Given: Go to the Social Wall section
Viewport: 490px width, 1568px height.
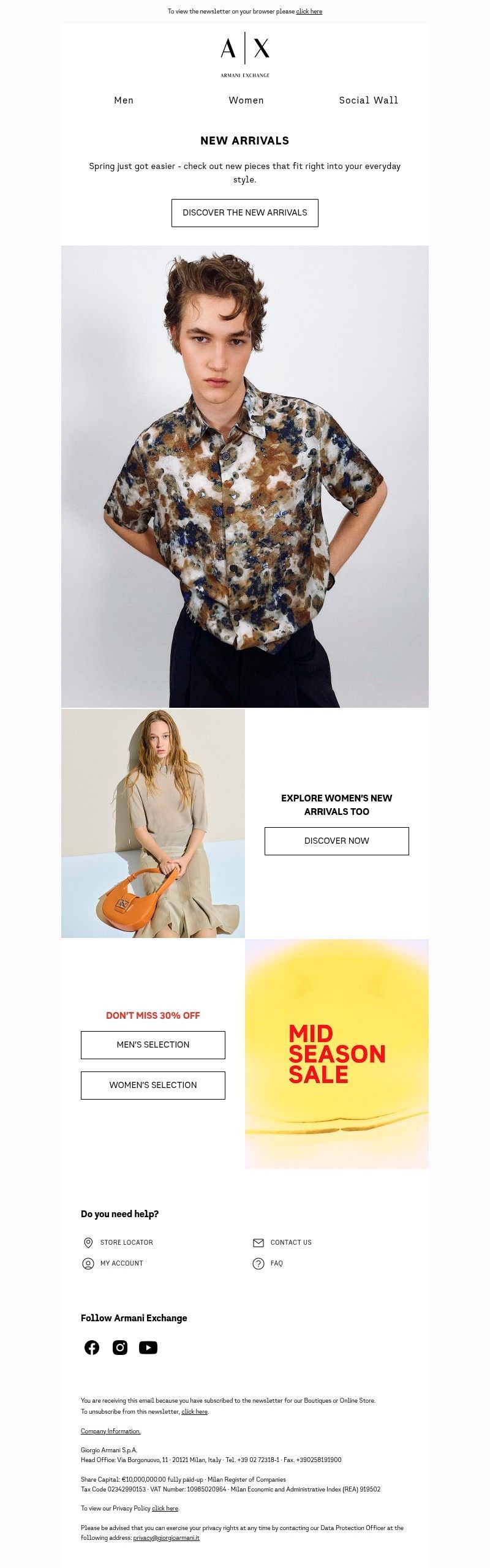Looking at the screenshot, I should coord(368,100).
